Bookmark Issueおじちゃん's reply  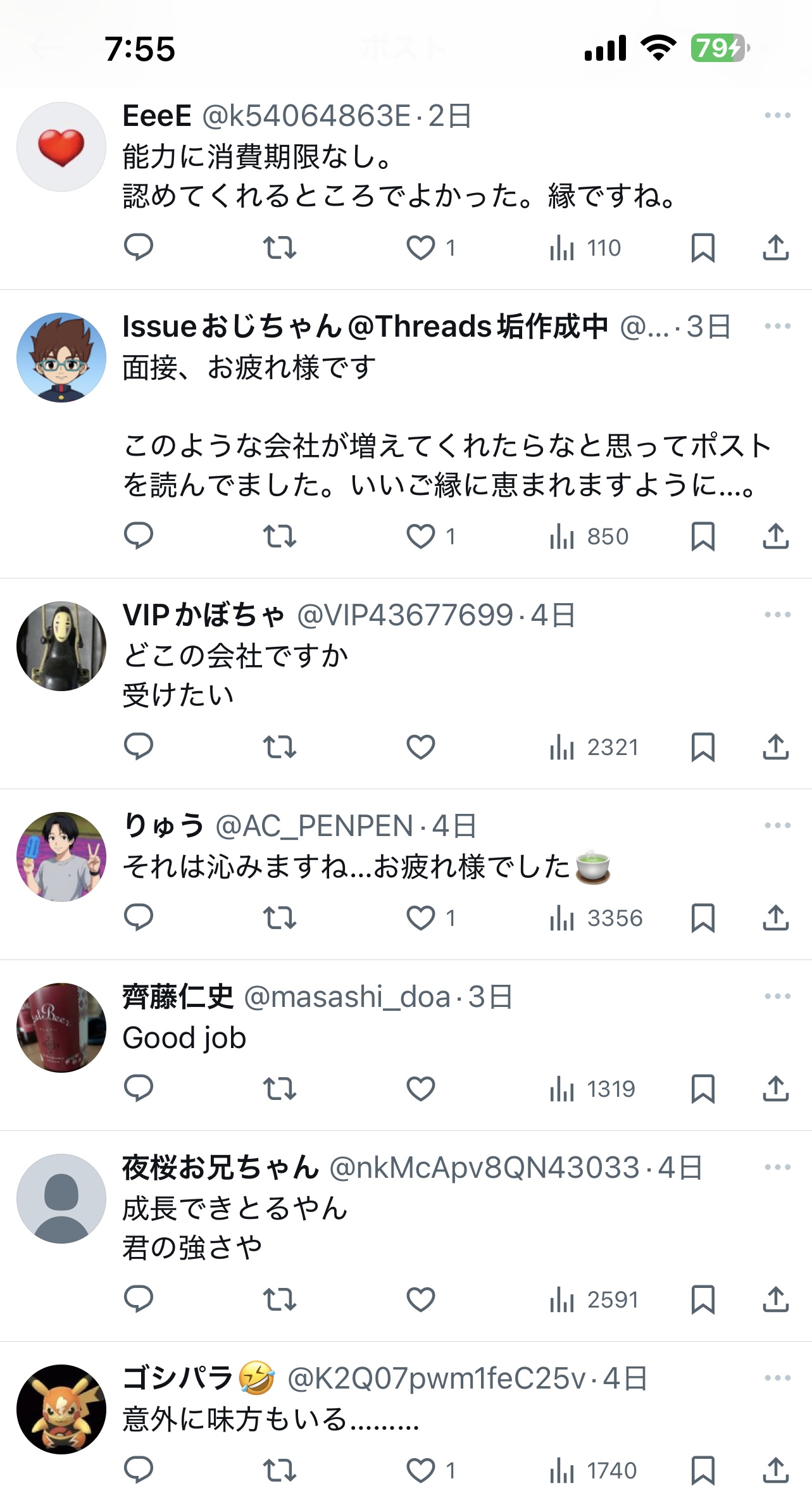703,536
